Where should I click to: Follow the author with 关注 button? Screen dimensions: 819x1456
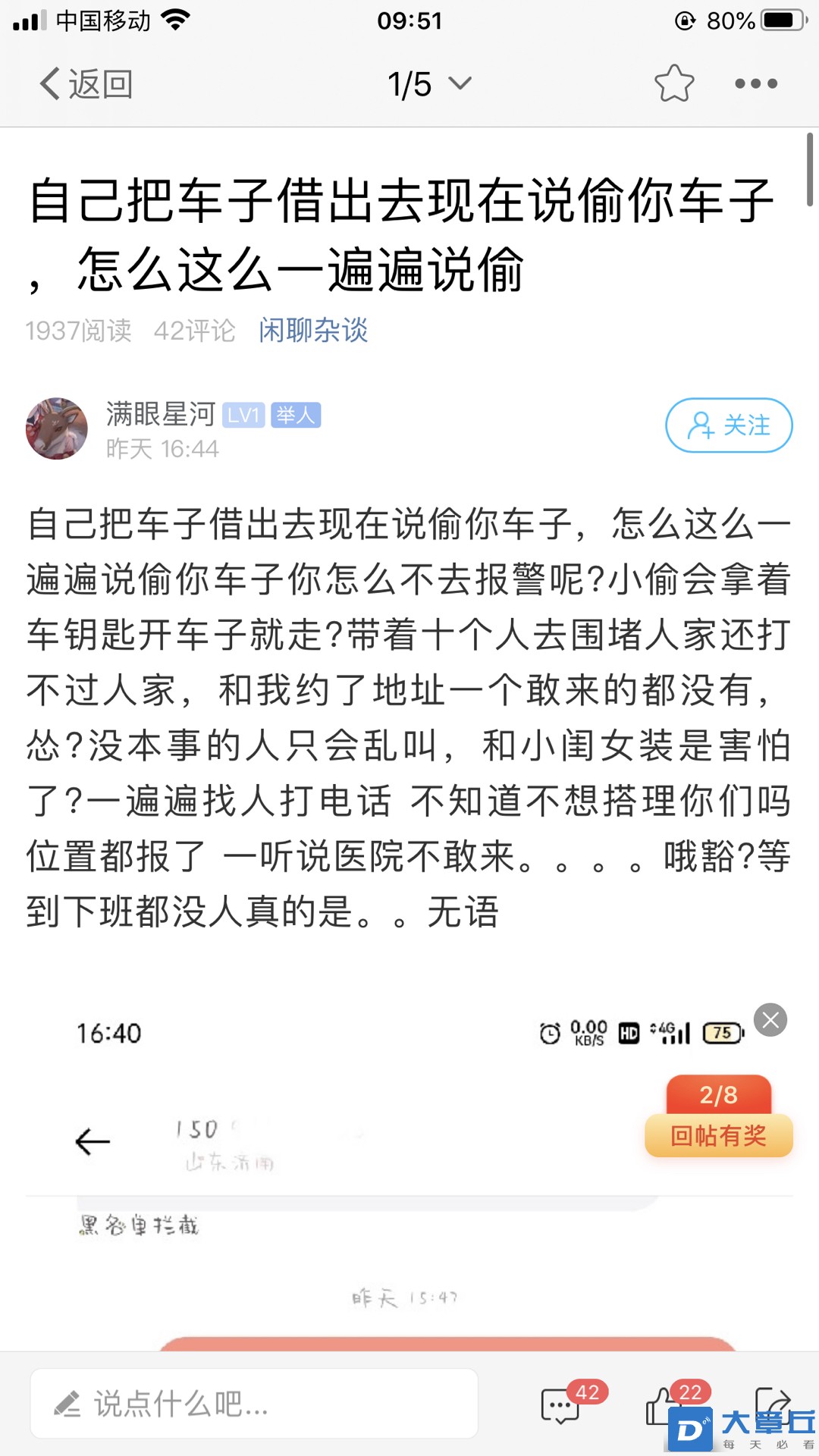pos(729,425)
